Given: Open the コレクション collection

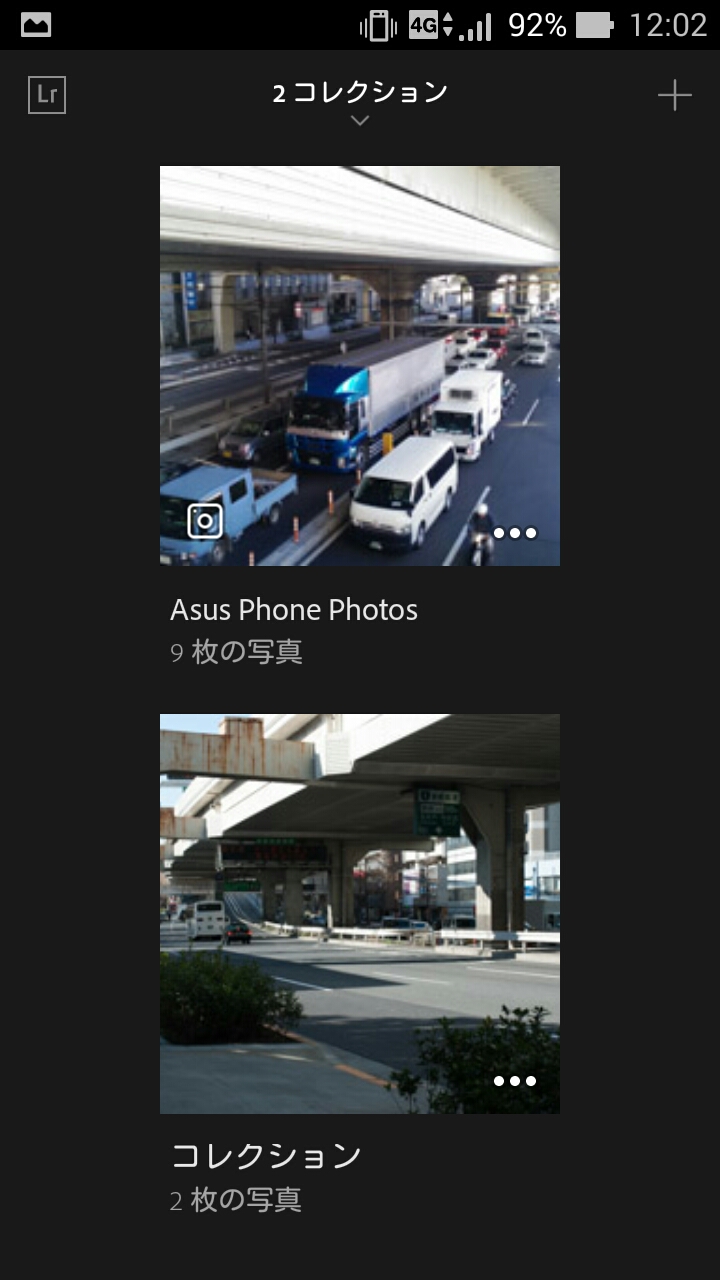Looking at the screenshot, I should 266,1154.
